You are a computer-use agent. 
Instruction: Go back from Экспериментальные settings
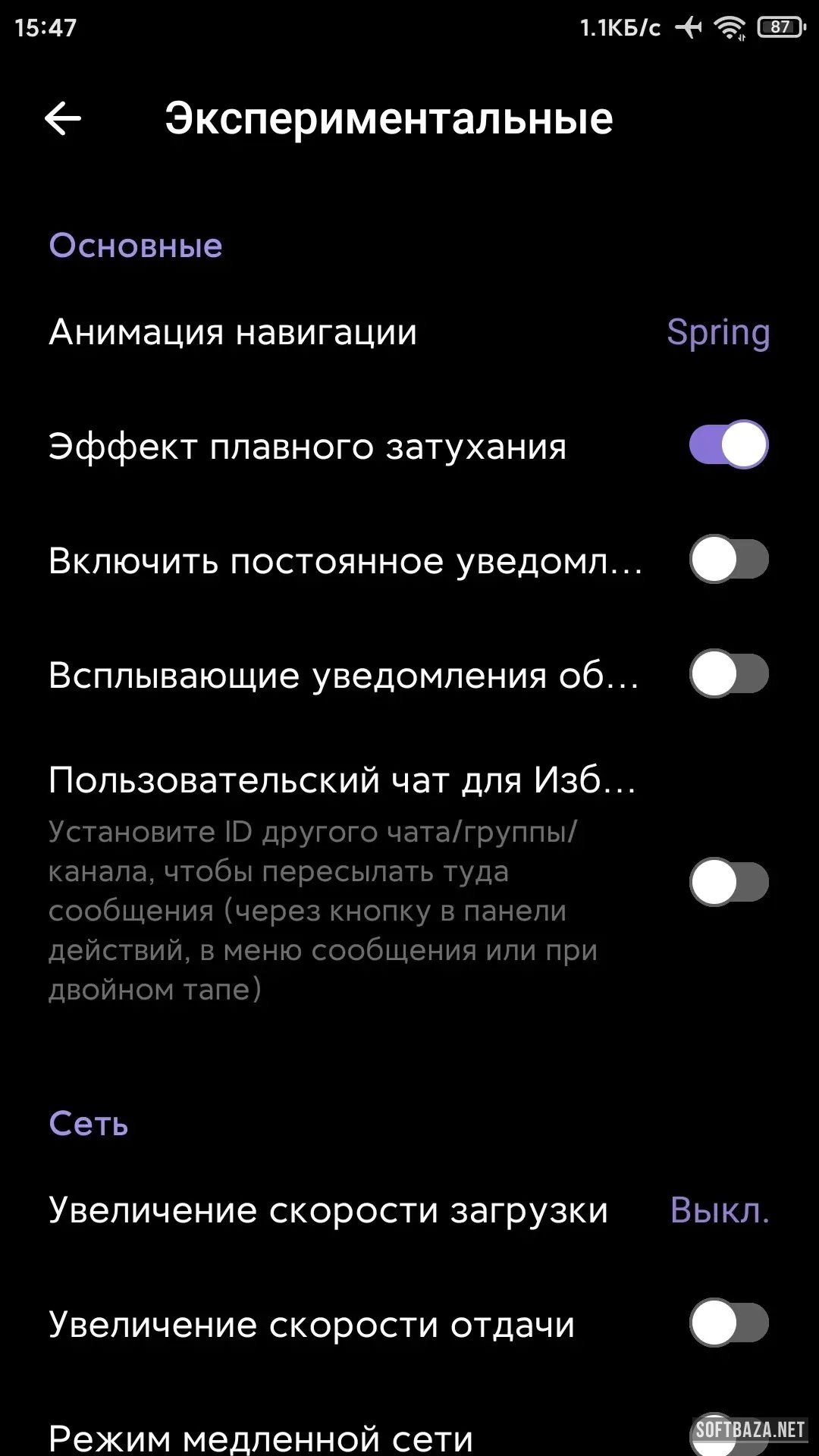pyautogui.click(x=63, y=118)
